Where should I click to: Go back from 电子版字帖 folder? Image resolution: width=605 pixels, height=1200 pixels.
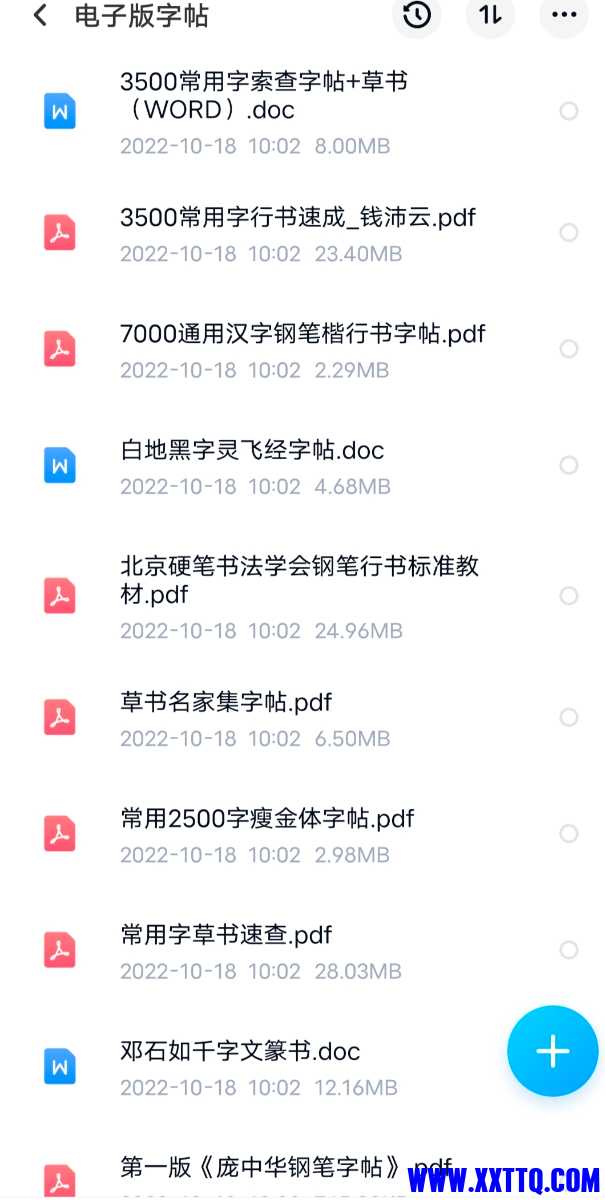40,16
